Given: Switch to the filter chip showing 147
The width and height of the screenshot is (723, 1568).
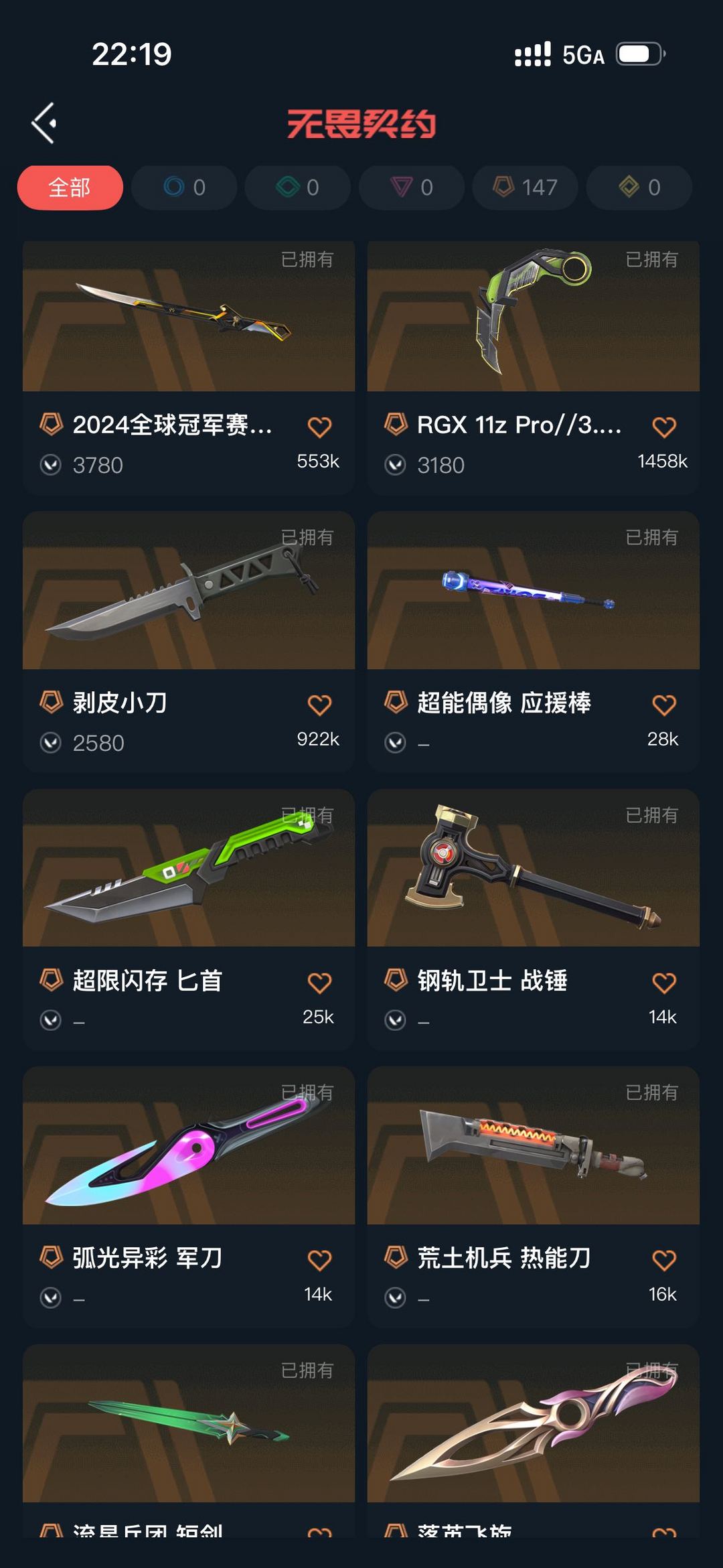Looking at the screenshot, I should (x=526, y=188).
